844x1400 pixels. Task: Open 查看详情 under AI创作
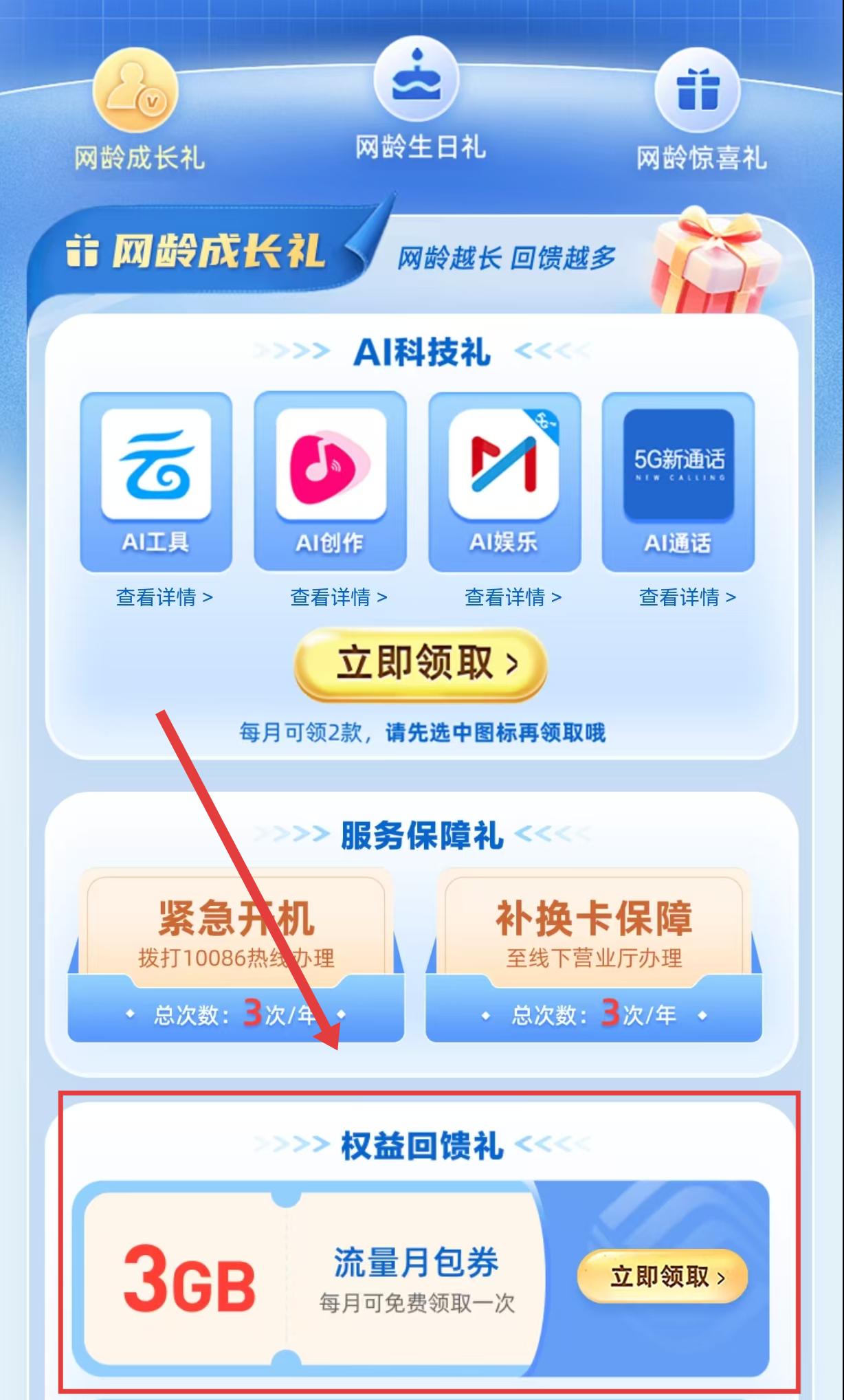pos(338,597)
